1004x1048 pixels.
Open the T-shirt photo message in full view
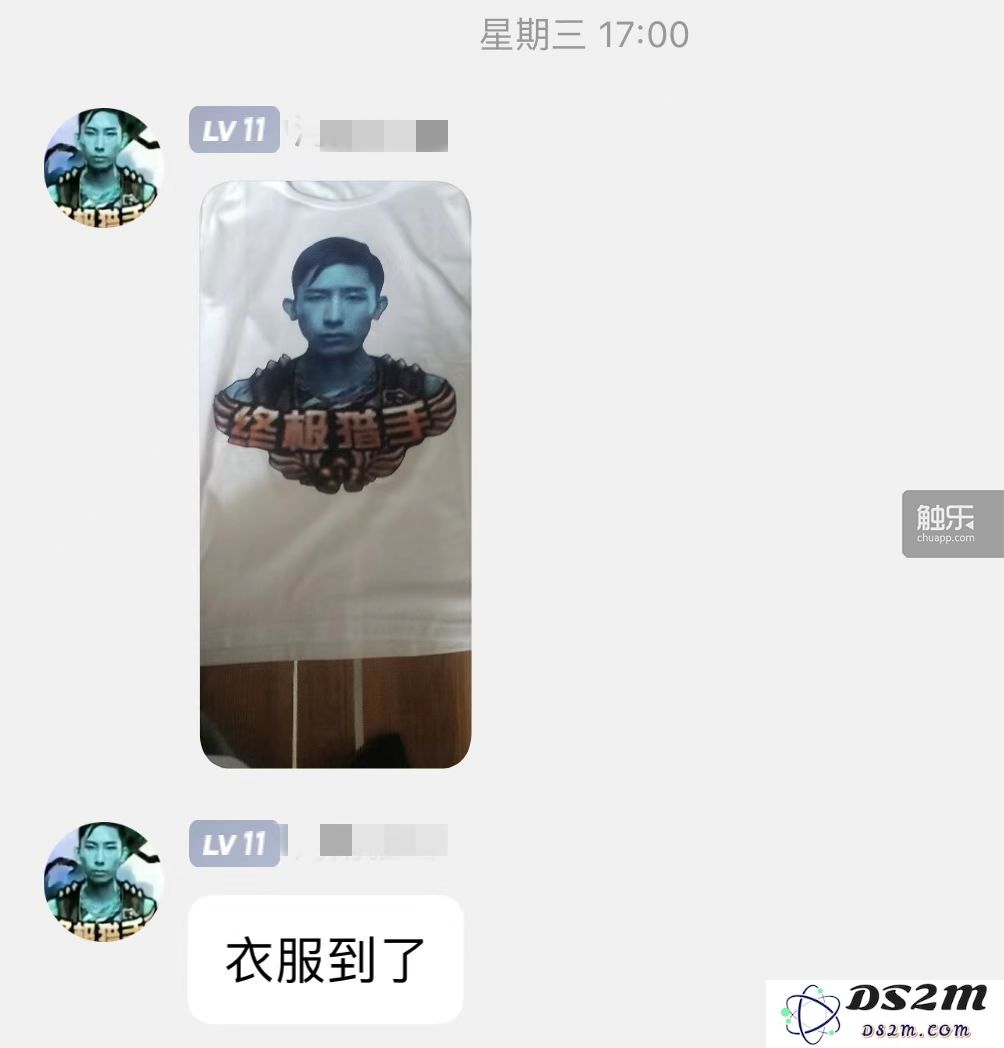point(335,475)
